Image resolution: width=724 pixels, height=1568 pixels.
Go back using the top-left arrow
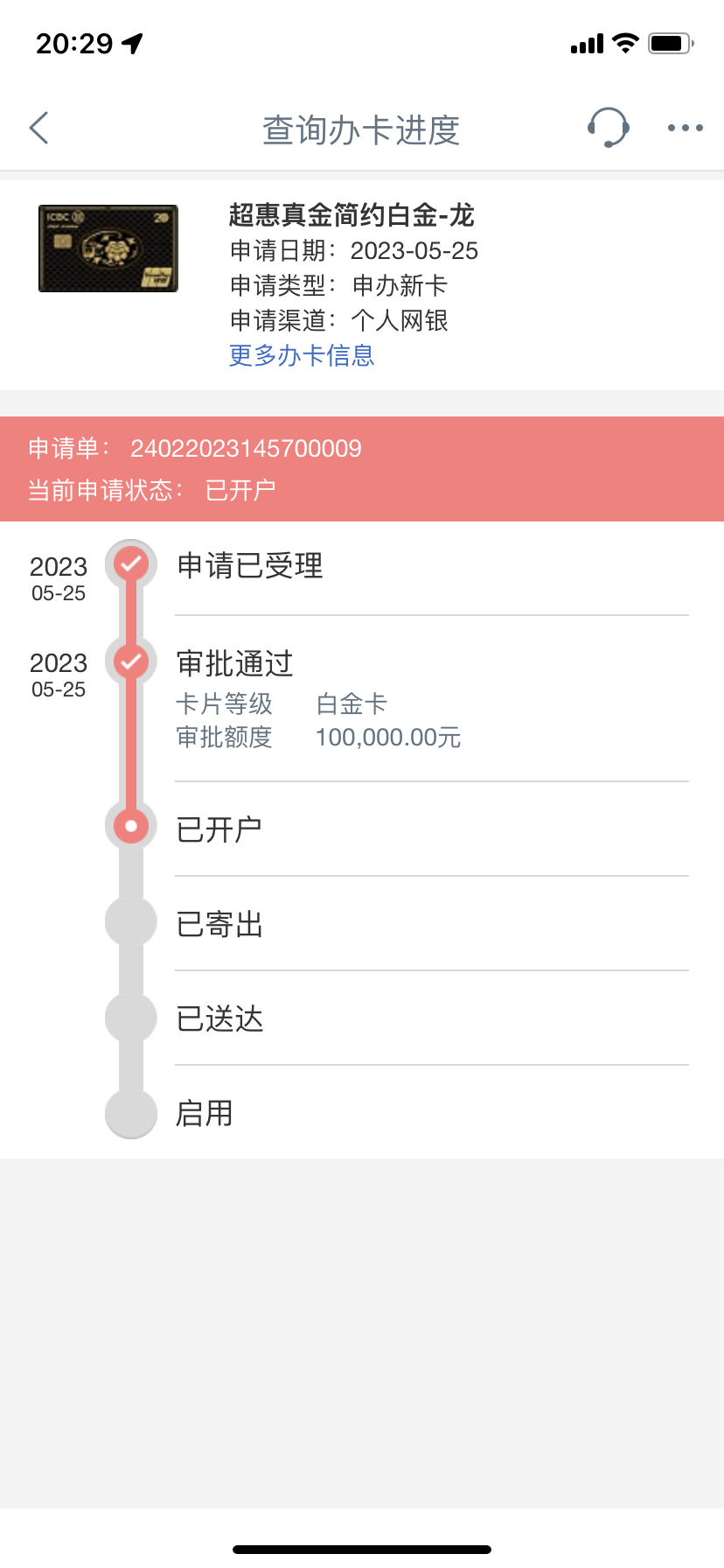coord(39,128)
